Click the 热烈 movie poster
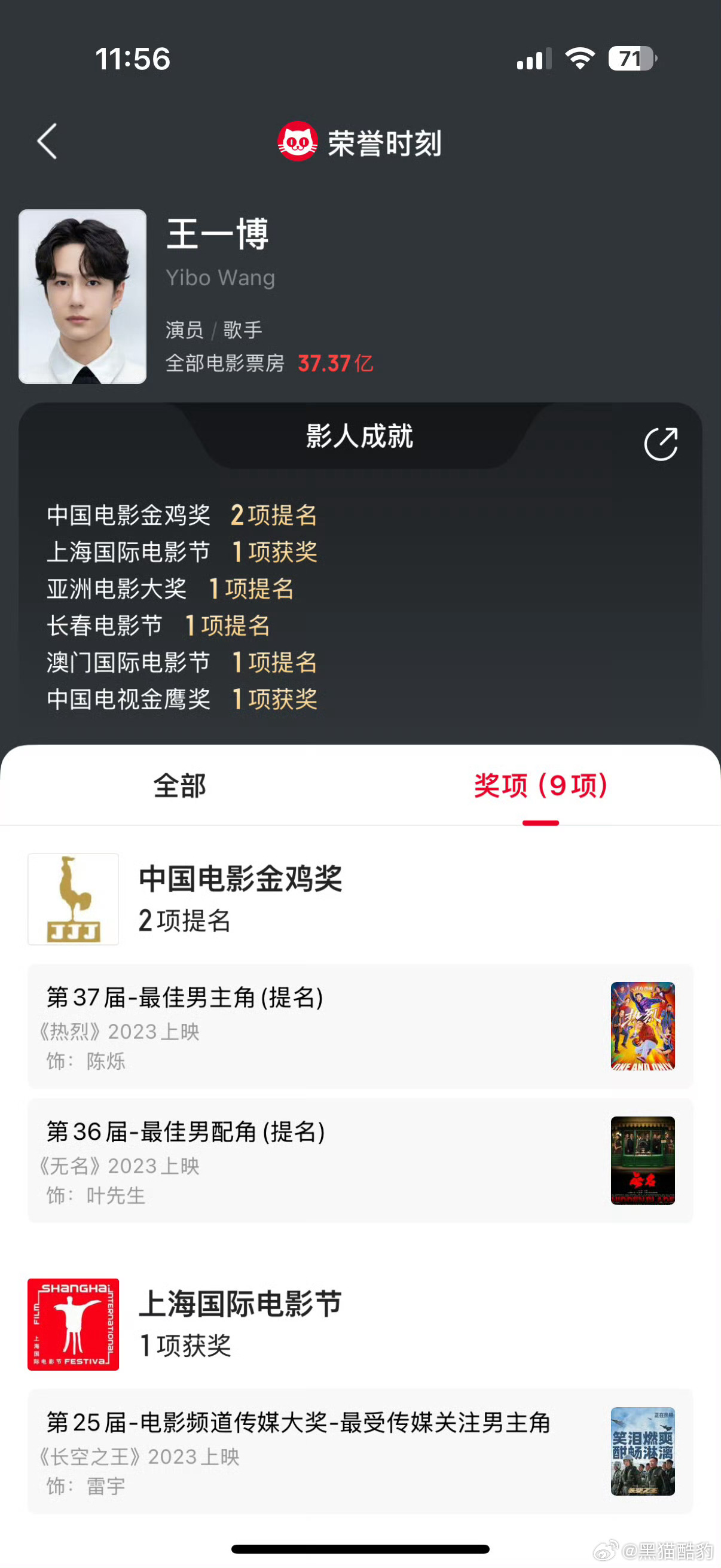The image size is (721, 1568). point(643,1027)
